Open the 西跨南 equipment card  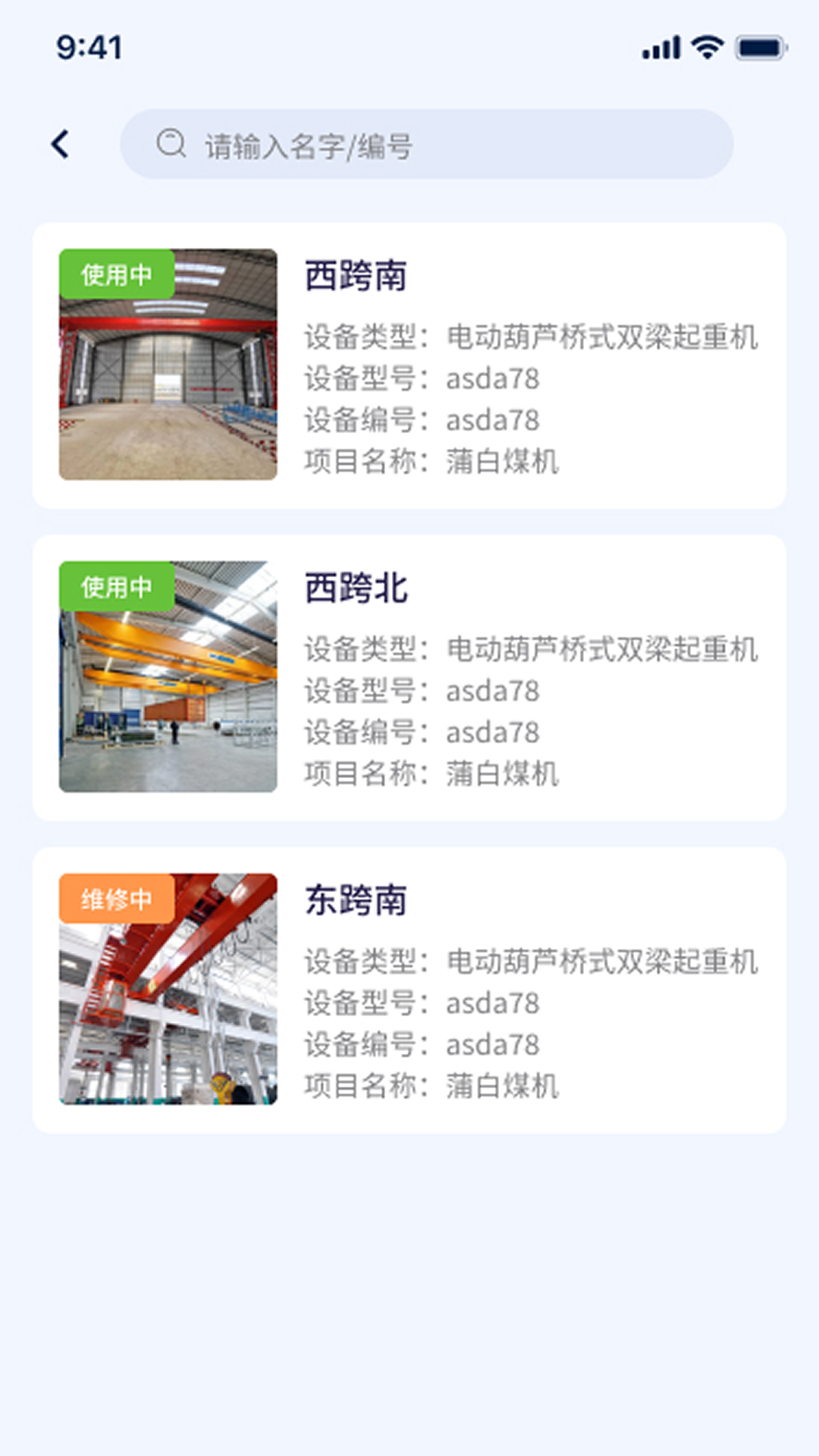pos(409,362)
